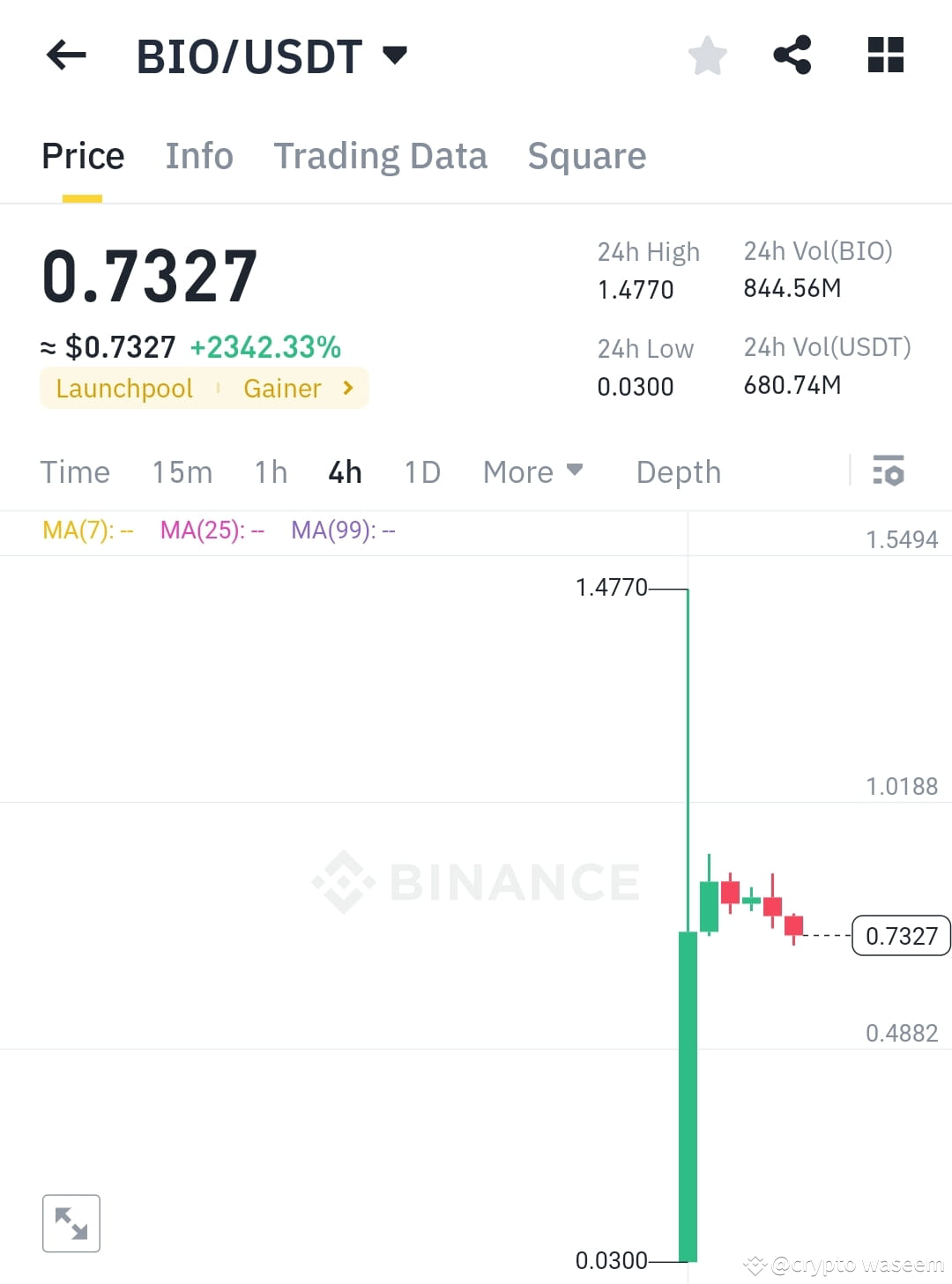Image resolution: width=952 pixels, height=1284 pixels.
Task: Open the grid layout icon top right
Action: pos(884,55)
